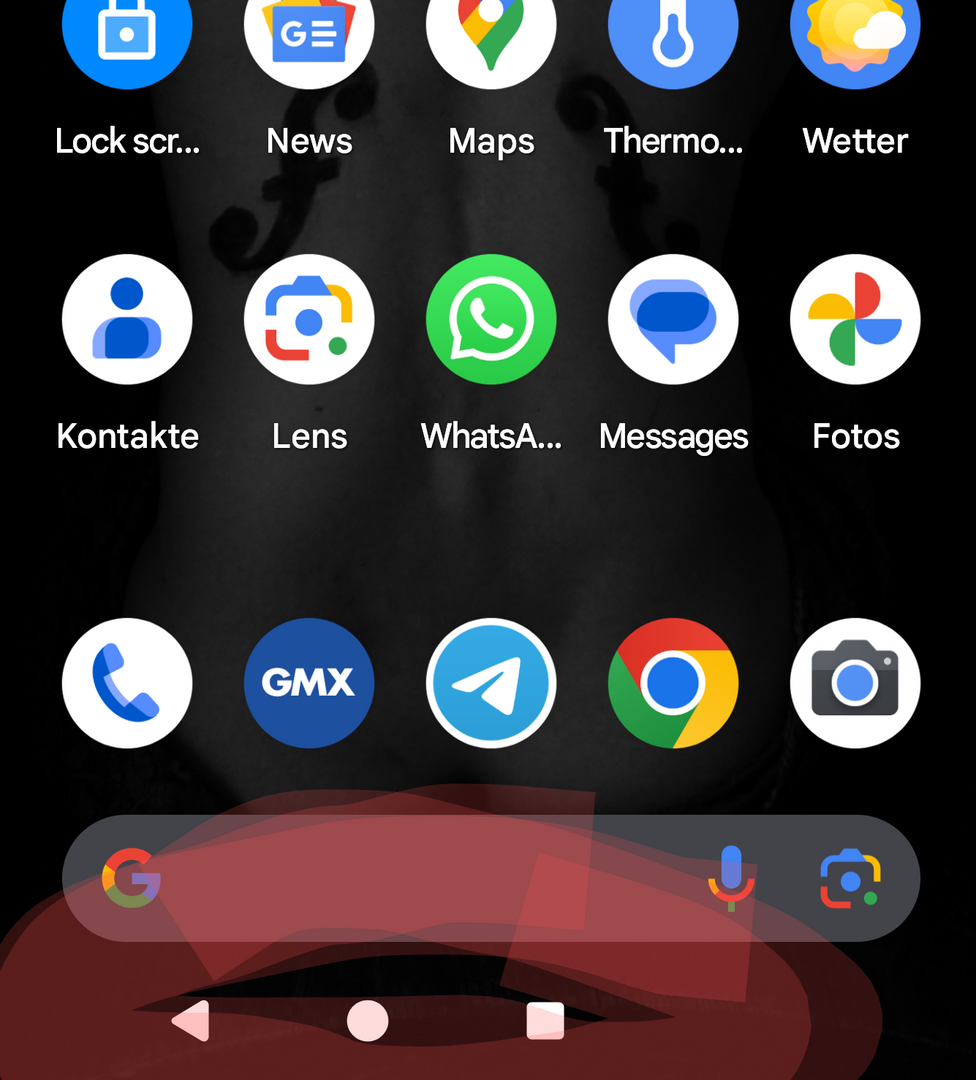
Task: Open Telegram
Action: (x=491, y=683)
